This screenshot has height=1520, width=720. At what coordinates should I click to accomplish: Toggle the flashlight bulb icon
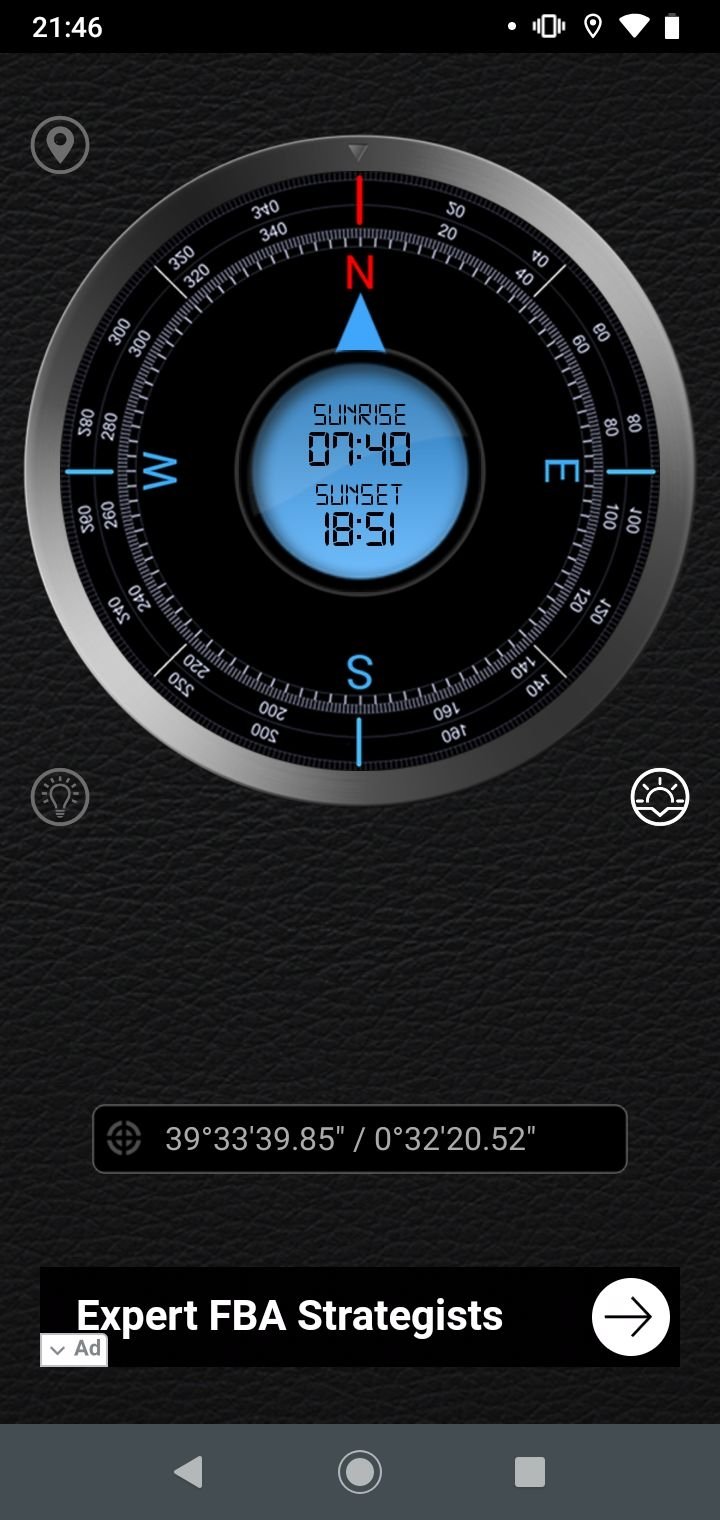pos(60,797)
